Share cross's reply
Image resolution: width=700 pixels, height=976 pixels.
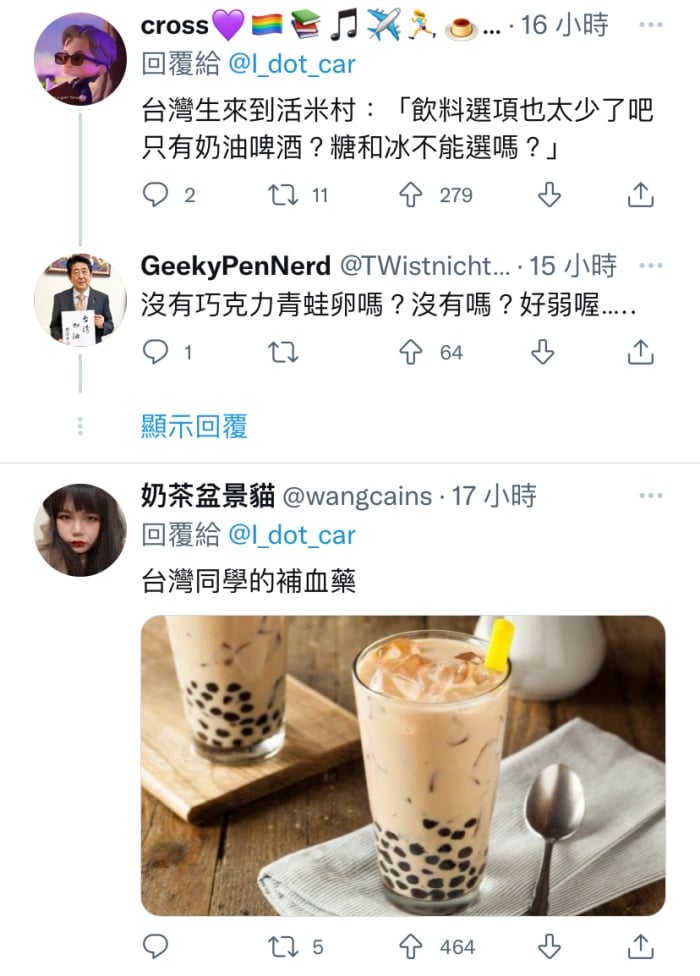point(640,195)
